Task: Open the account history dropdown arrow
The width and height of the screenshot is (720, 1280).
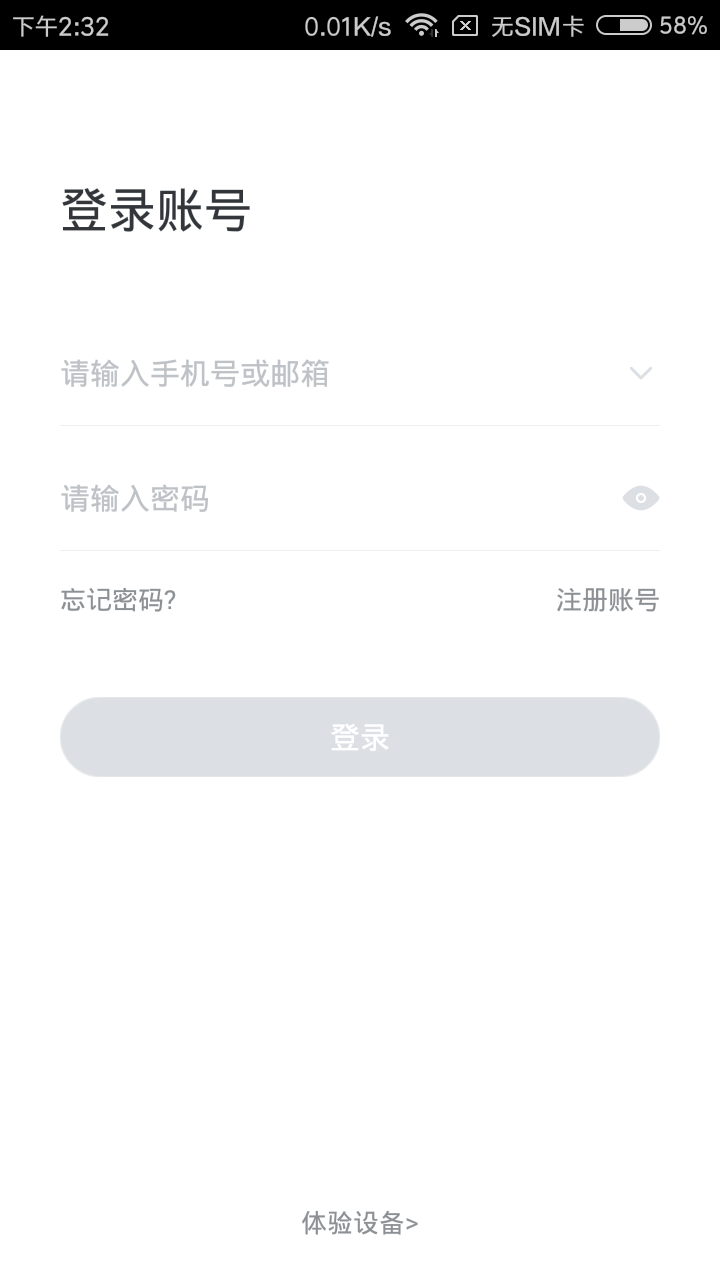Action: click(640, 373)
